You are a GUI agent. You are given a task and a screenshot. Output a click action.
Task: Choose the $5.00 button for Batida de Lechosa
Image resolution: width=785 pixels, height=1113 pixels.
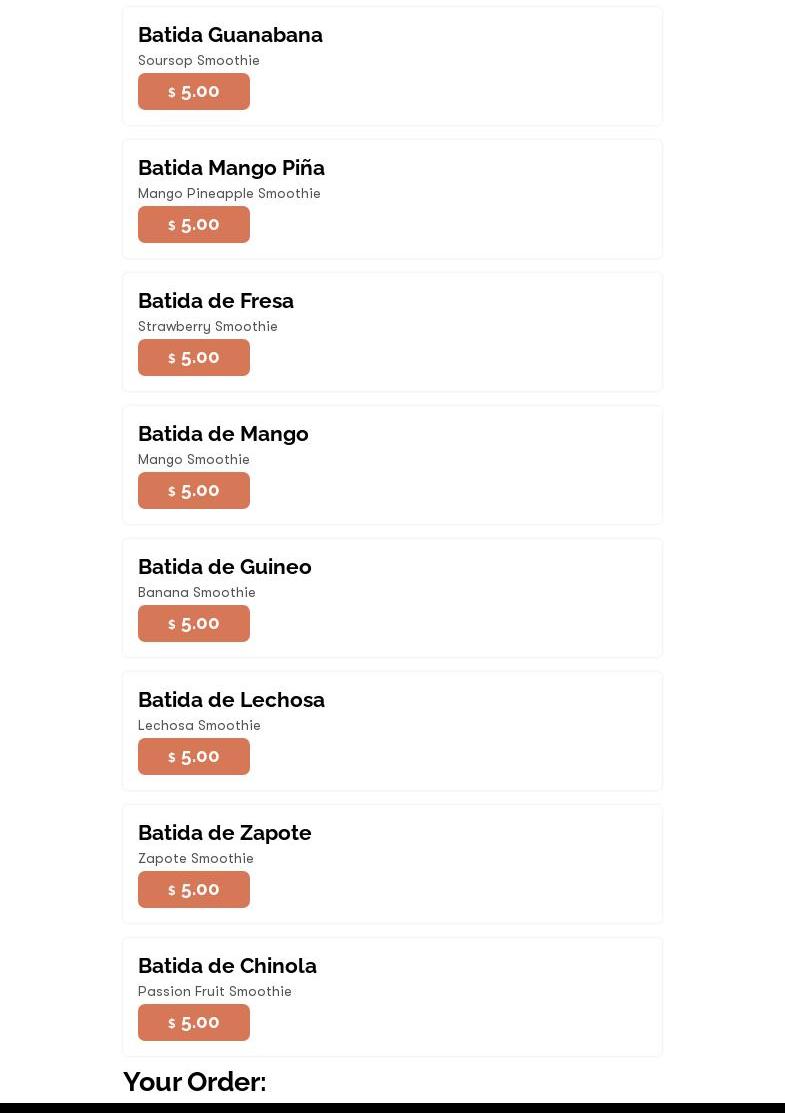(194, 757)
